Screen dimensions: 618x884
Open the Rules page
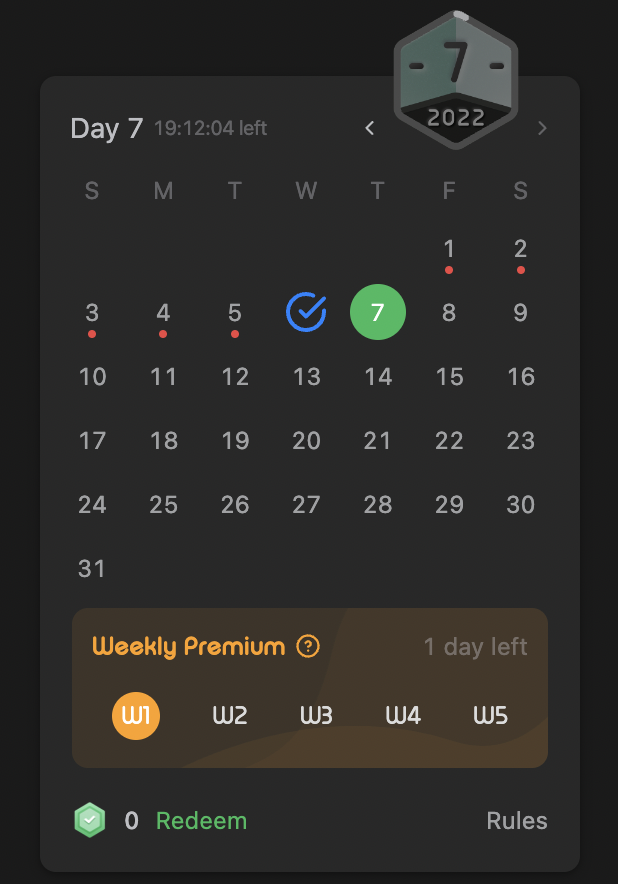[517, 822]
